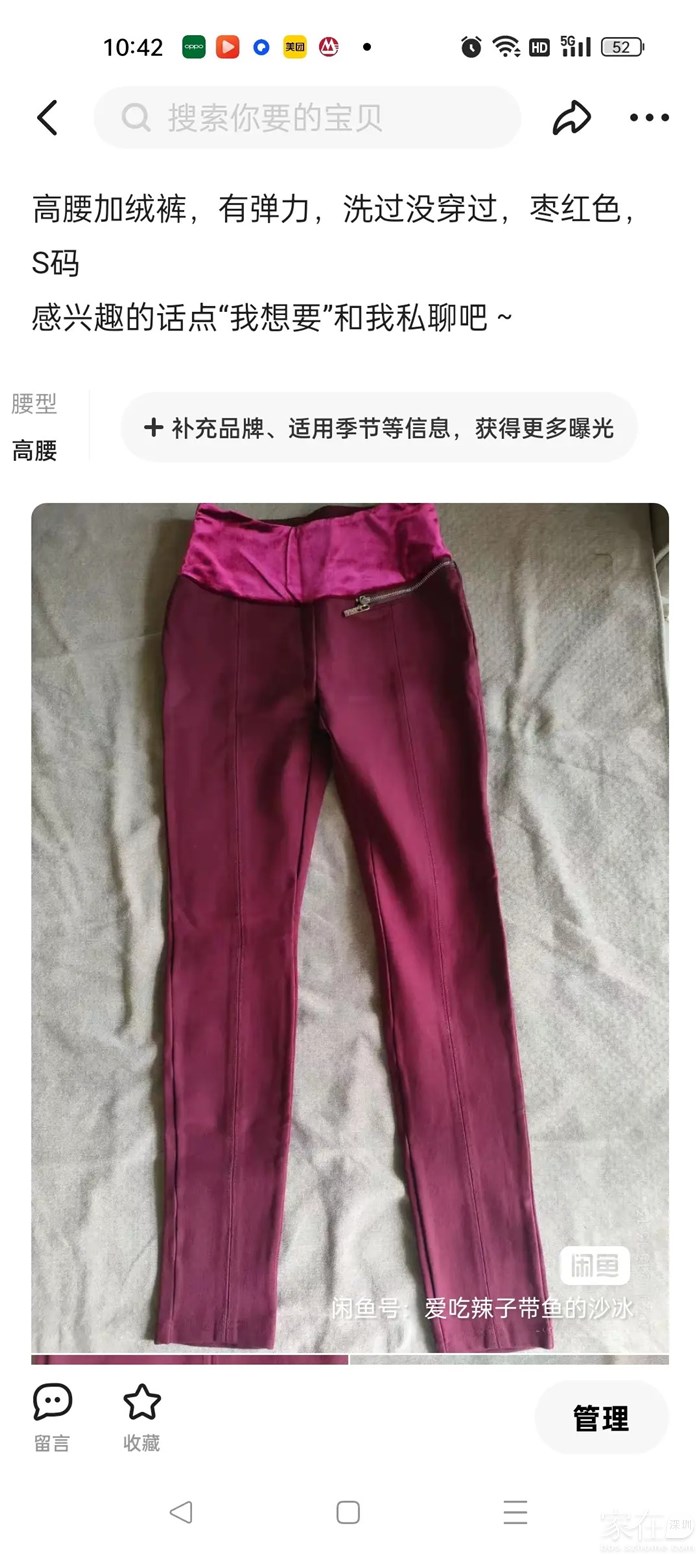Open the burgundy pants product photo
Screen dimensions: 700x1555
[350, 926]
